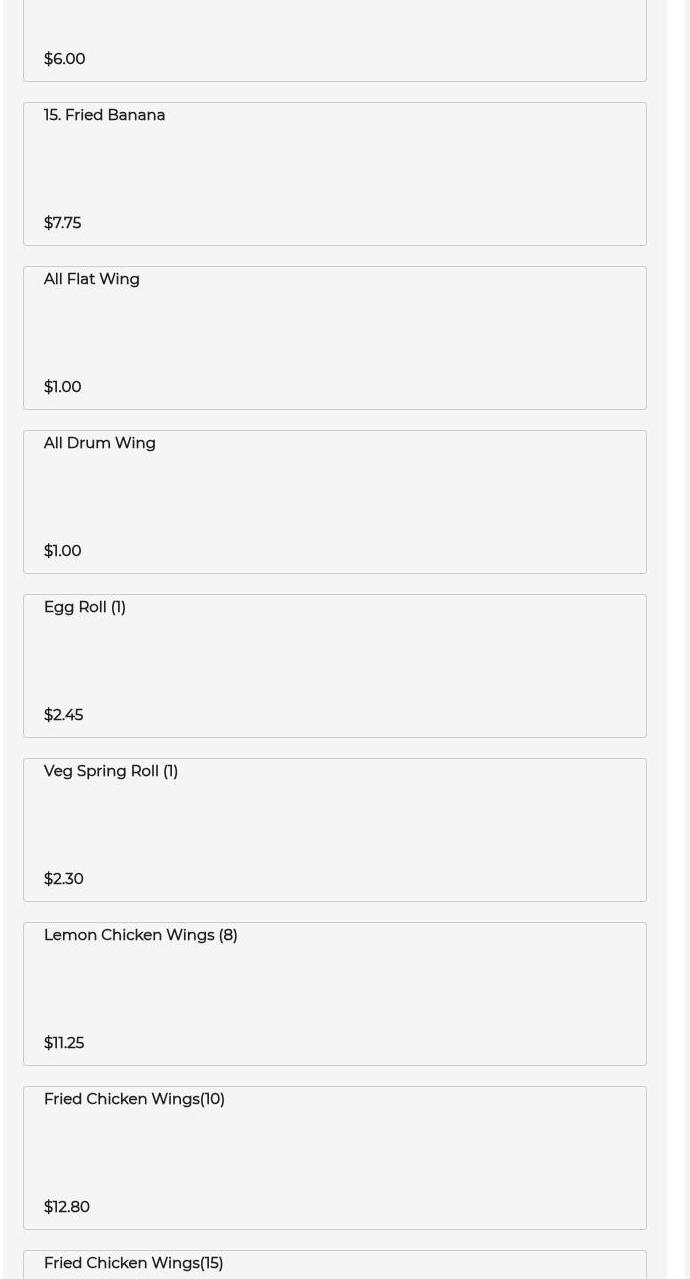This screenshot has height=1279, width=690.
Task: Select Veg Spring Roll (1)
Action: coord(334,829)
